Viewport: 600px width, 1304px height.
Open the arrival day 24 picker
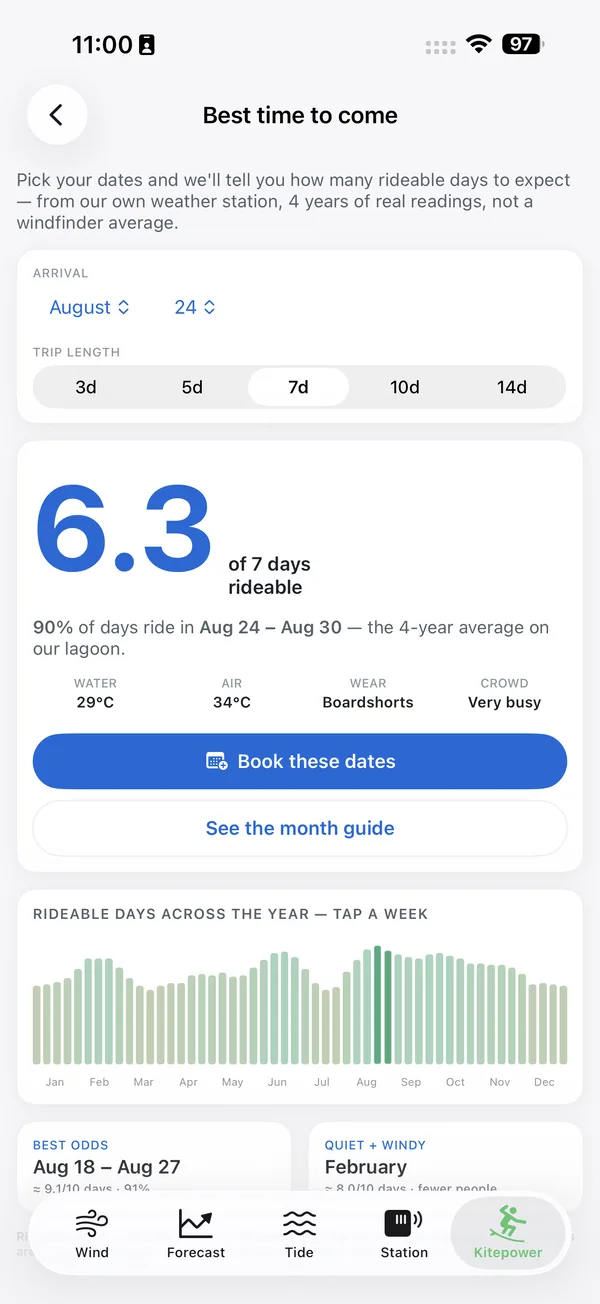click(195, 308)
